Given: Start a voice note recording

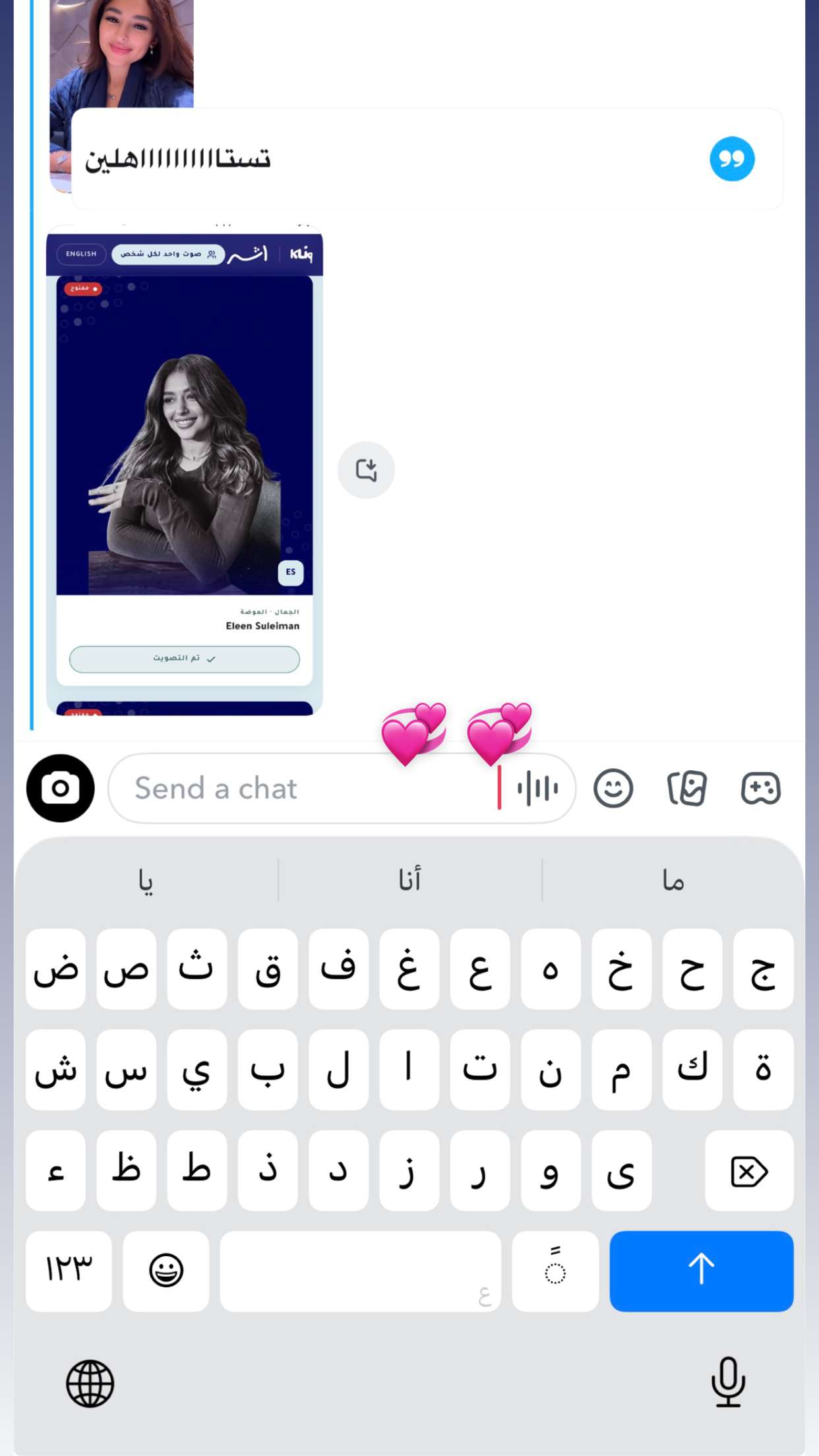Looking at the screenshot, I should [x=538, y=788].
